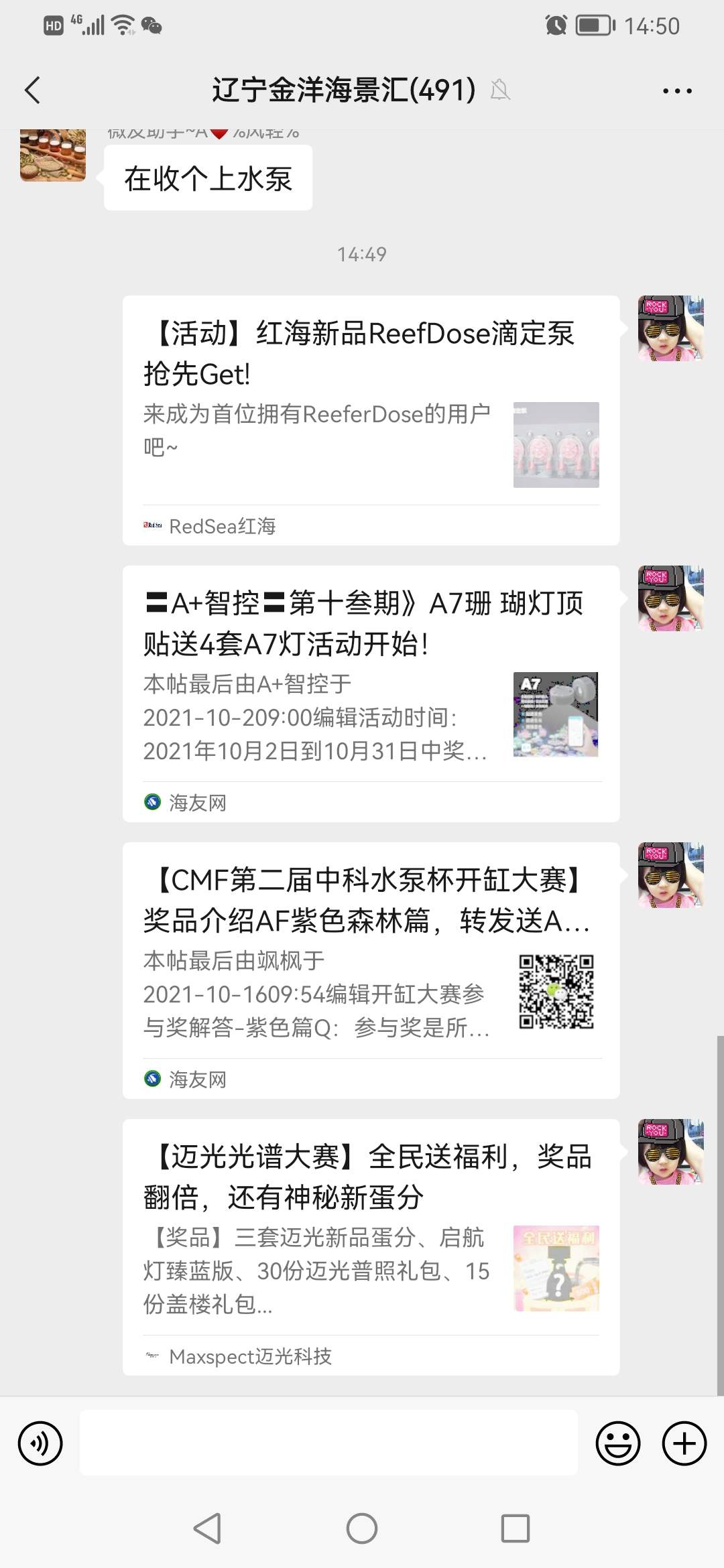The width and height of the screenshot is (724, 1568).
Task: Open the emoji picker
Action: coord(617,1443)
